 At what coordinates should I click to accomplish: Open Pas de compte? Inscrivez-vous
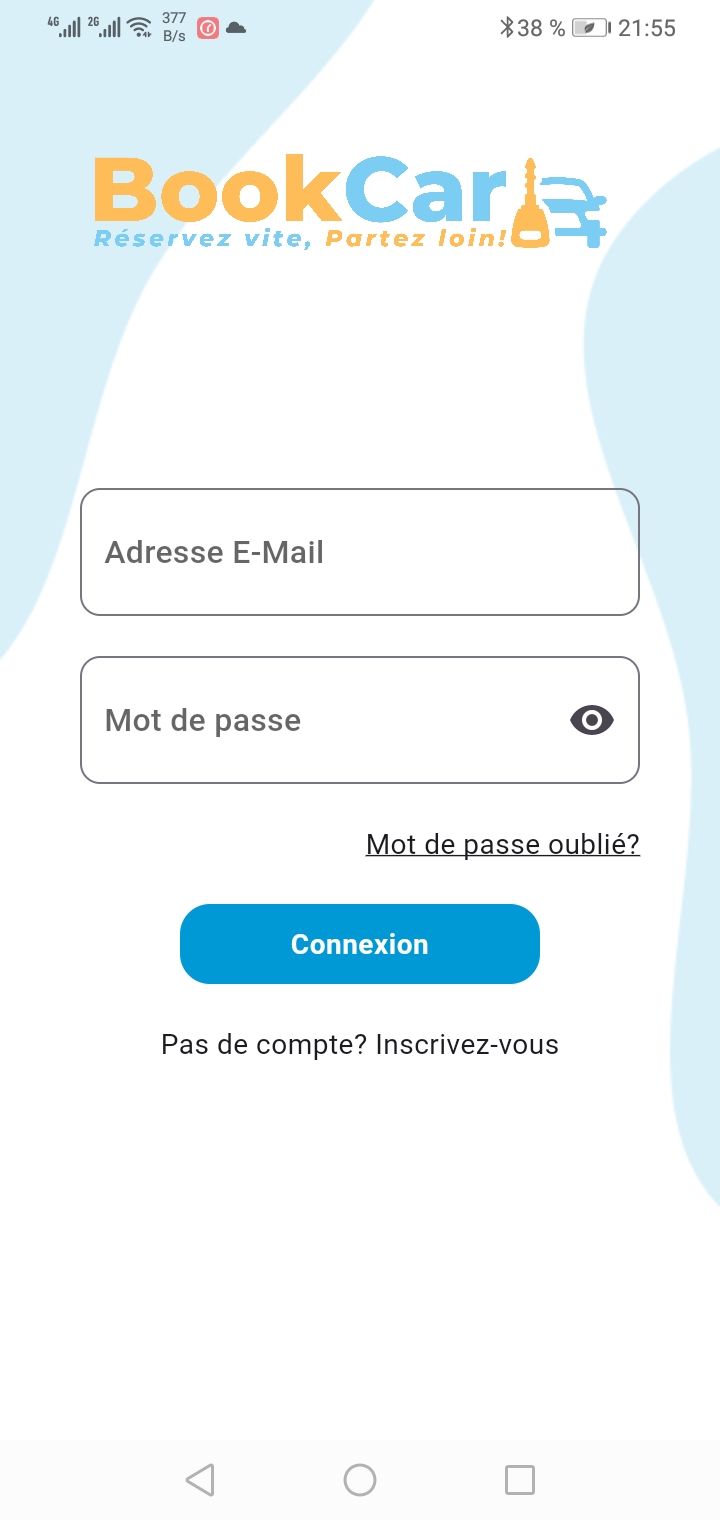click(x=360, y=1045)
